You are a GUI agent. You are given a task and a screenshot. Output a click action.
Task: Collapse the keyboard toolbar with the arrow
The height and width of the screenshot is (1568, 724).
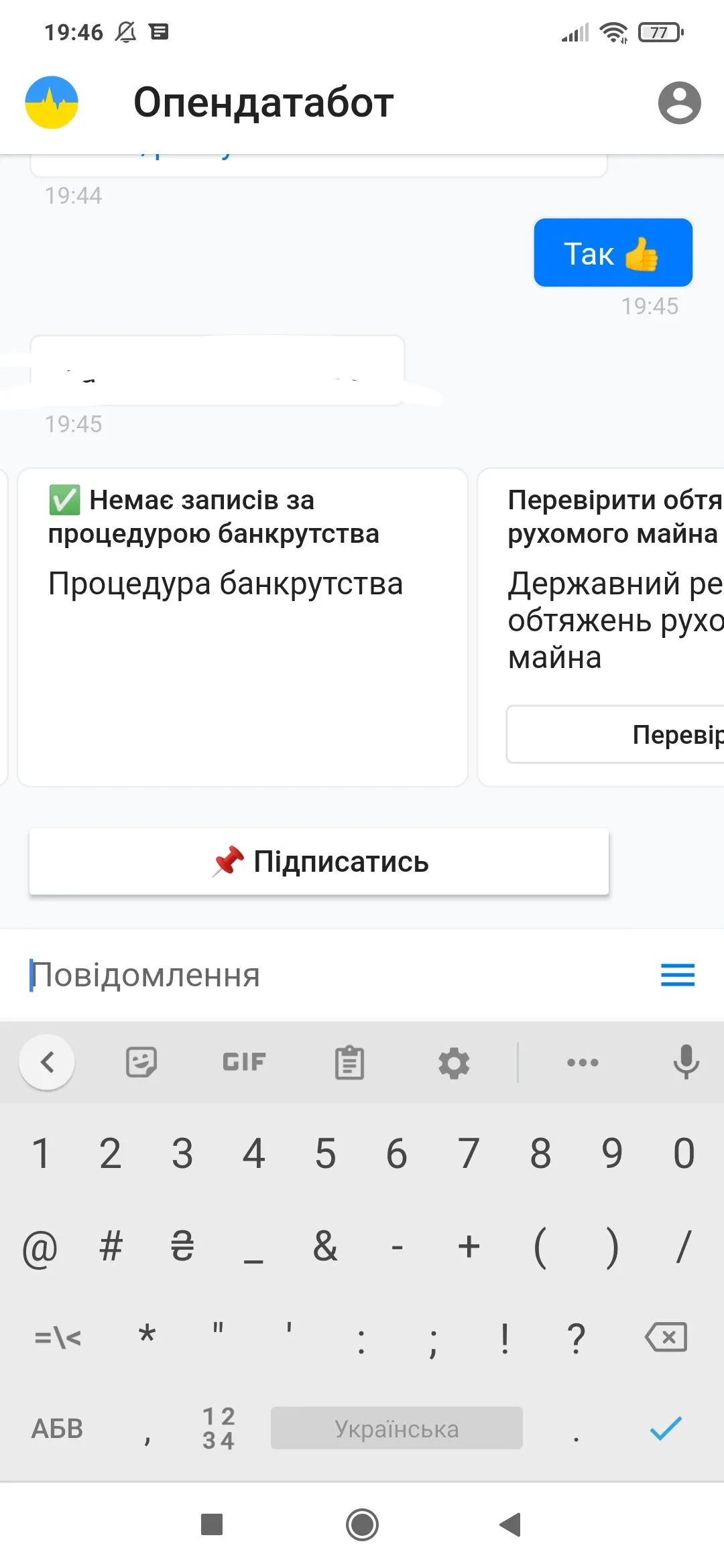coord(47,1062)
